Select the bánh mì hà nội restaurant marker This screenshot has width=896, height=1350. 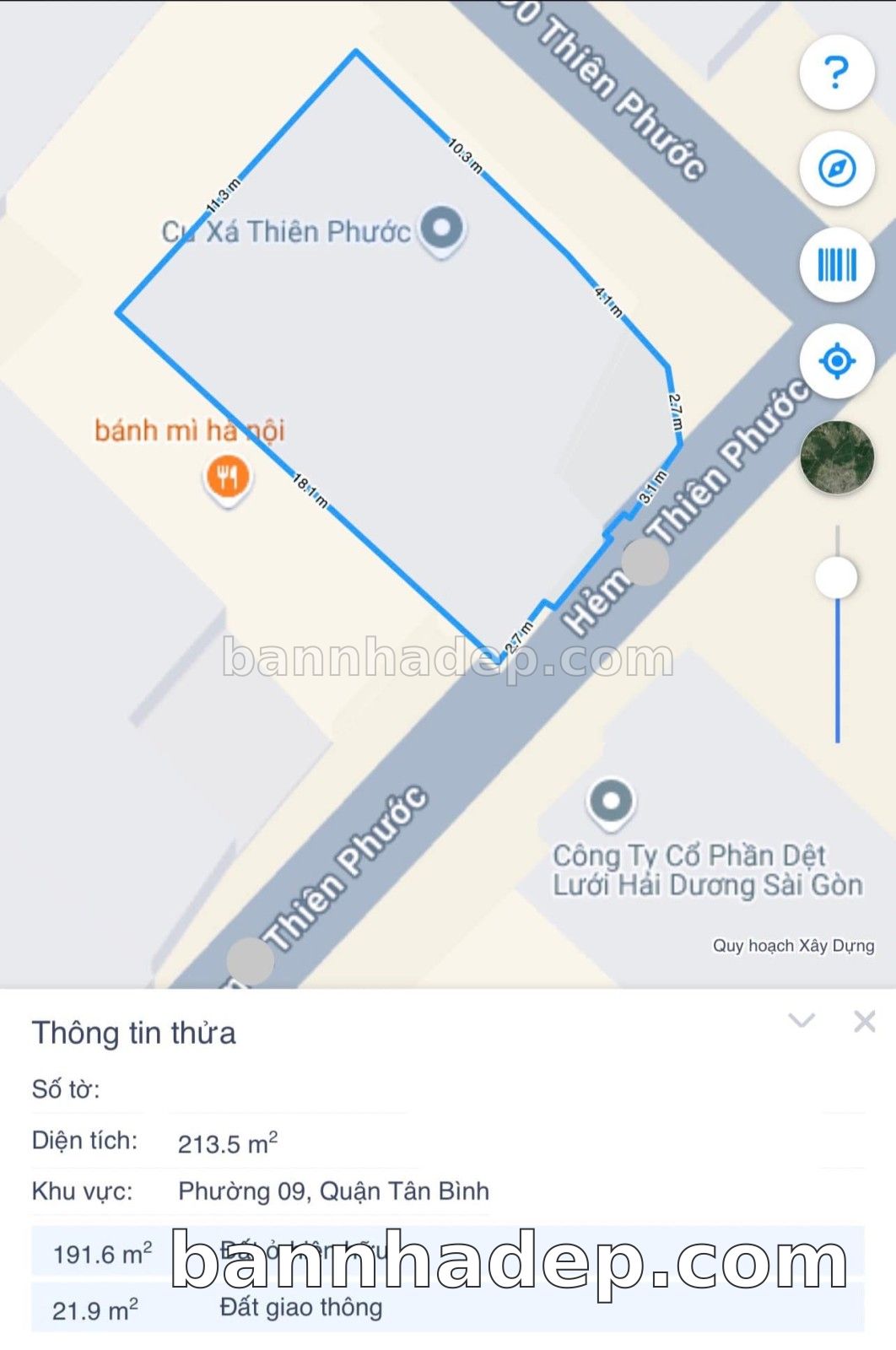227,478
